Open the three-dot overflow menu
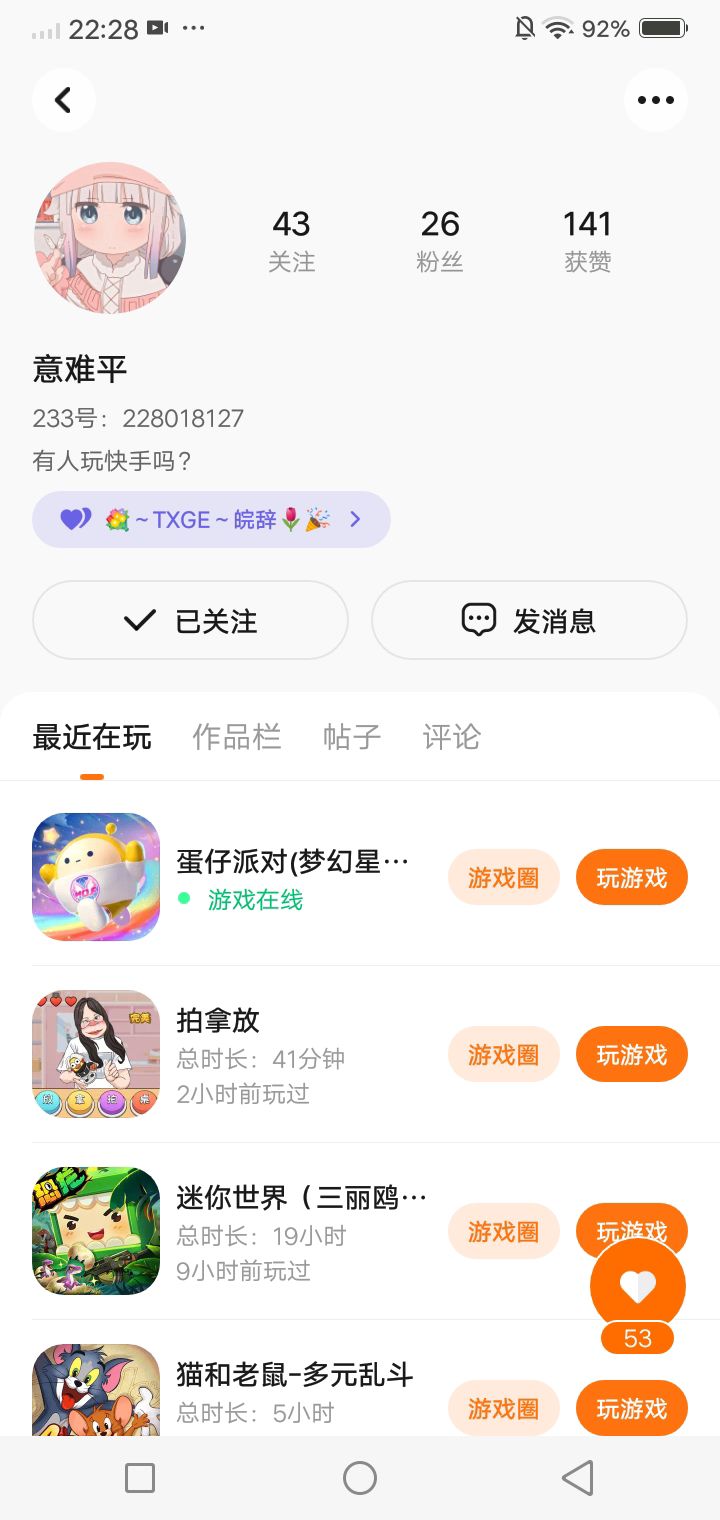Screen dimensions: 720x1520 click(x=655, y=100)
